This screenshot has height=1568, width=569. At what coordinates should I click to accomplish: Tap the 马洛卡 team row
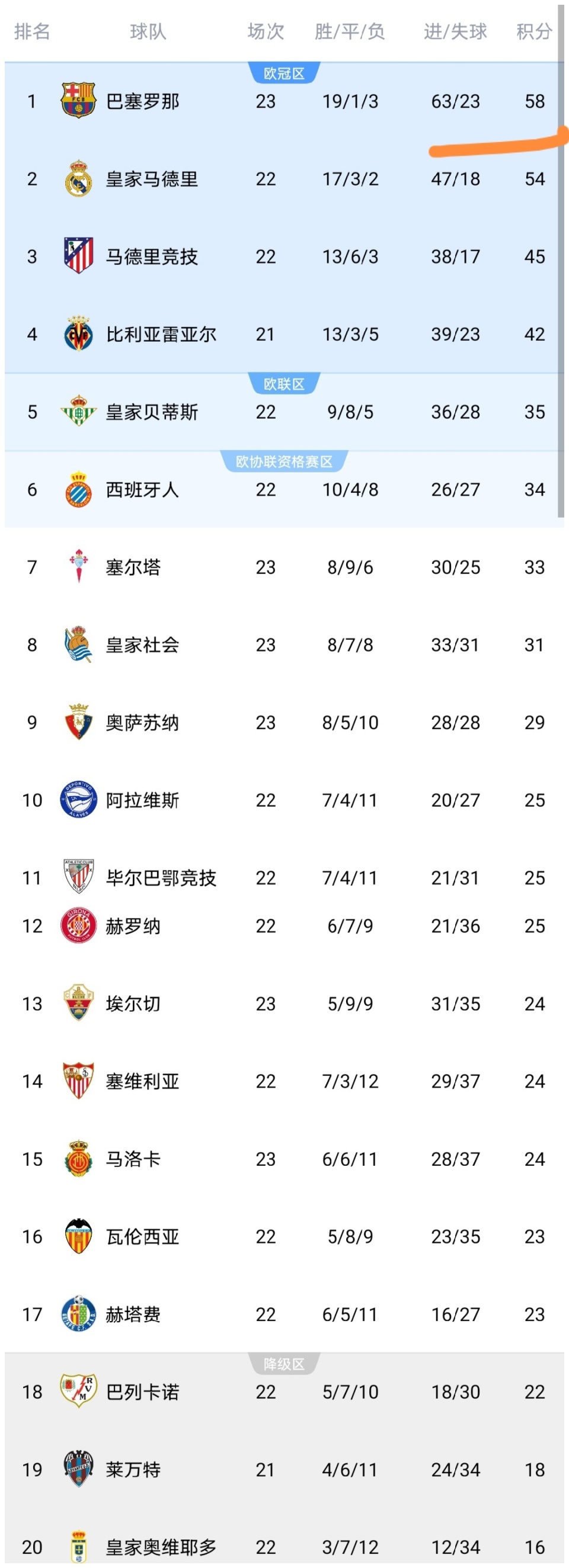point(133,1159)
